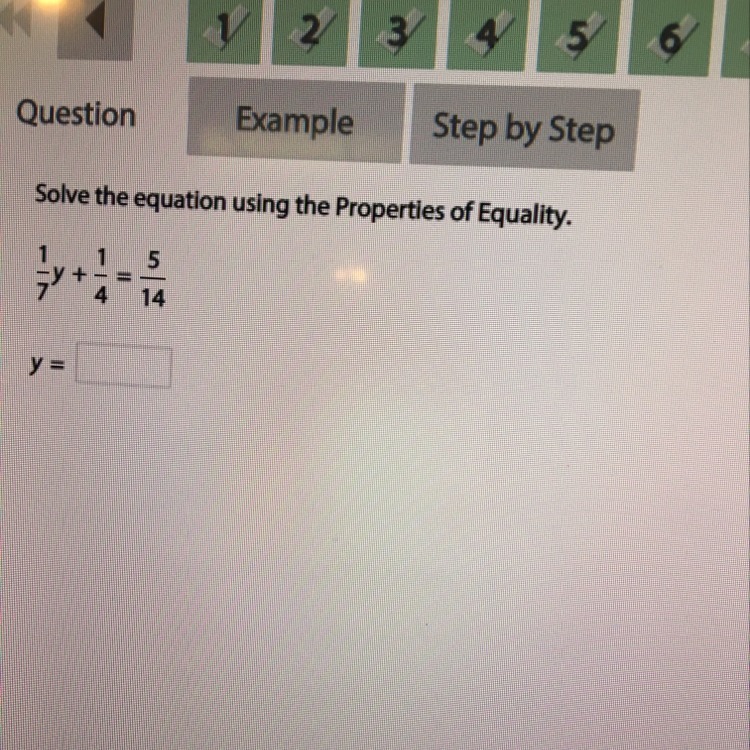This screenshot has width=750, height=750.
Task: Open the Step by Step button
Action: (x=524, y=128)
